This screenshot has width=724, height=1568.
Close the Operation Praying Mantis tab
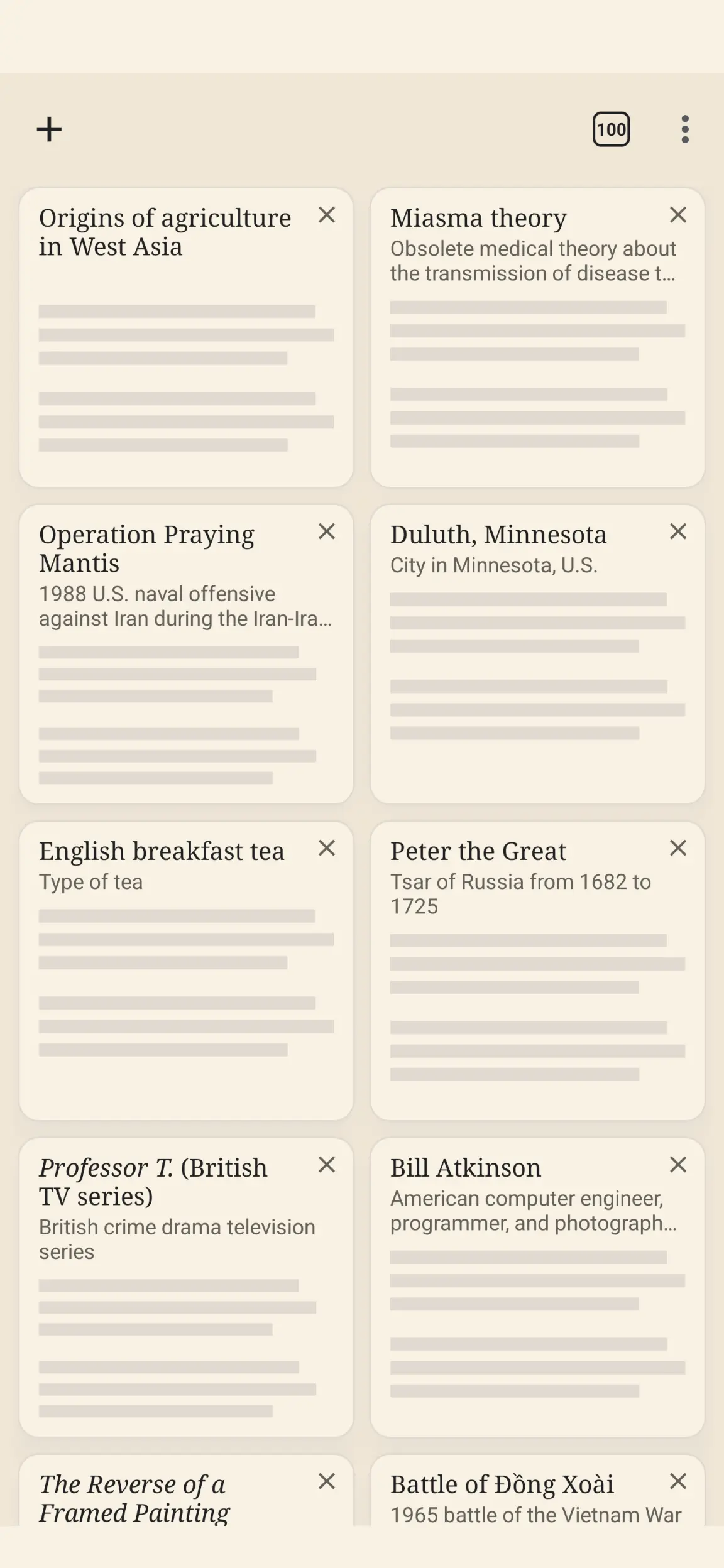point(327,531)
